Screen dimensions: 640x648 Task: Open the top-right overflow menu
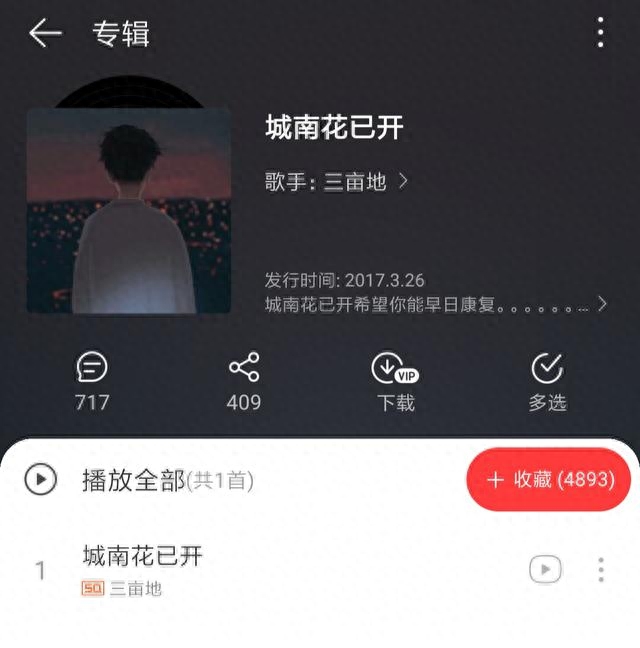pos(600,33)
